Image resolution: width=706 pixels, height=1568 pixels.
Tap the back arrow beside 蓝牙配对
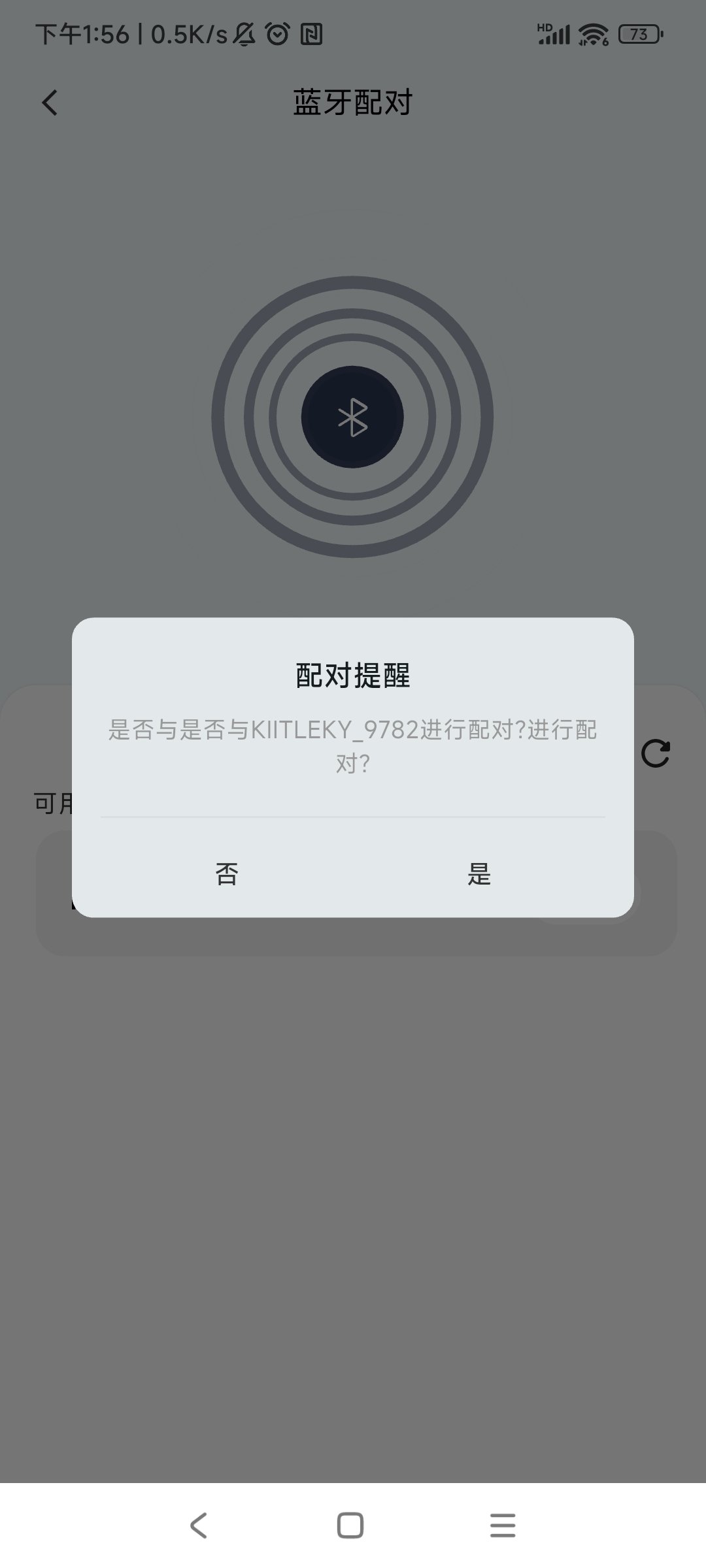pos(50,103)
